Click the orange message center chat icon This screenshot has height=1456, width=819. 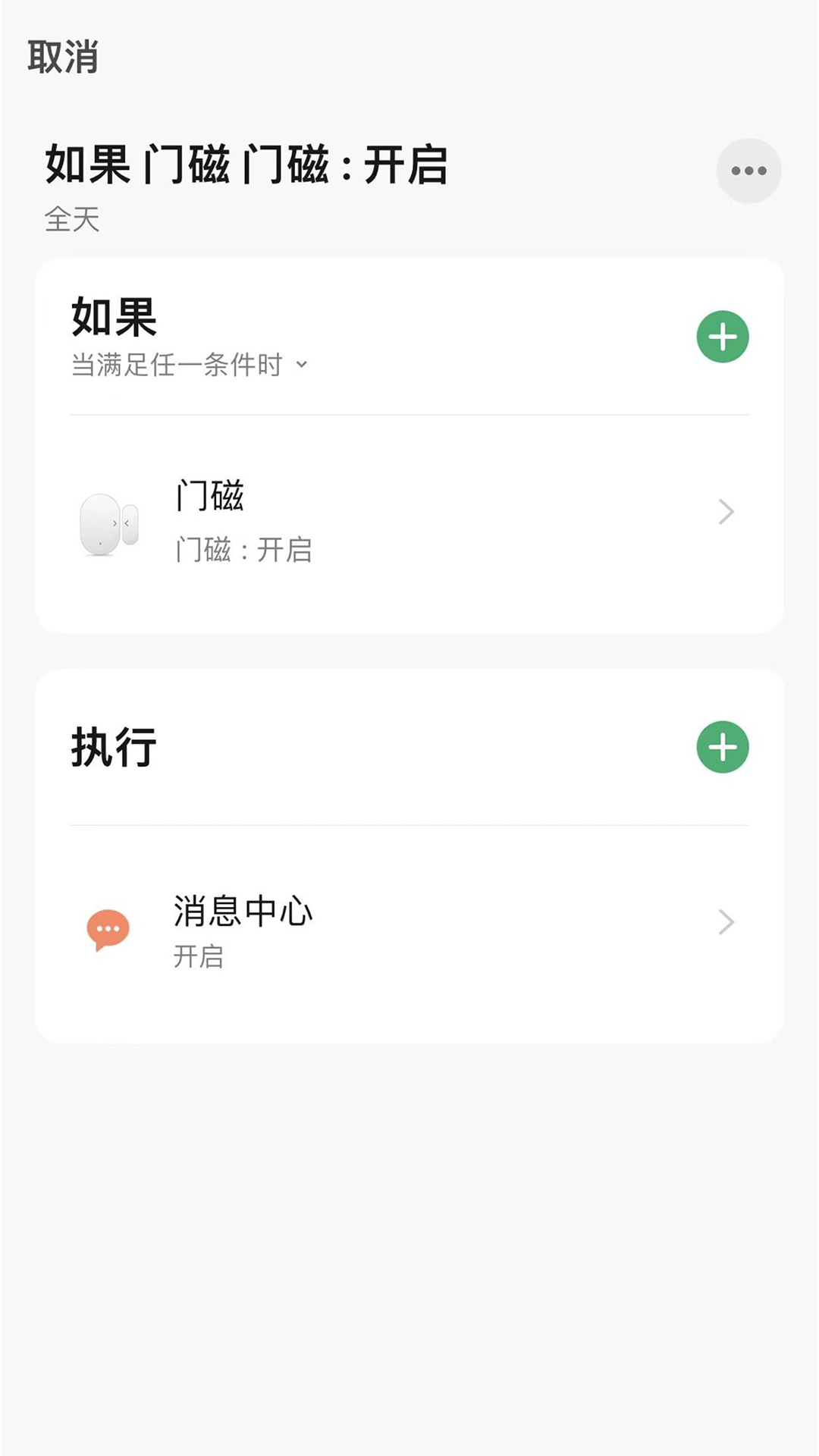pos(108,927)
